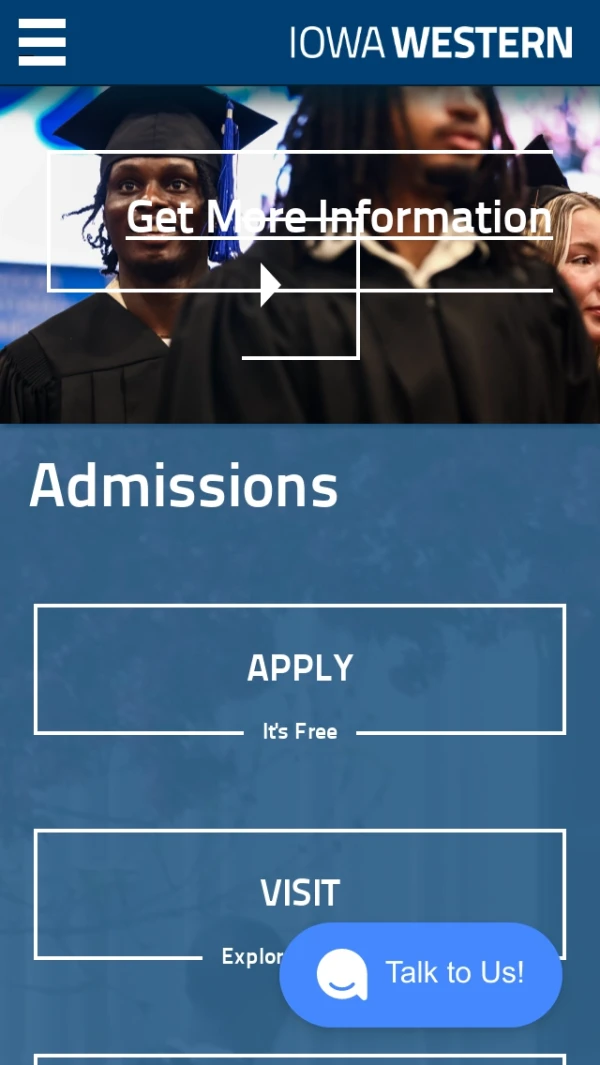Screen dimensions: 600x1065
Task: Open the hamburger navigation menu
Action: [42, 42]
